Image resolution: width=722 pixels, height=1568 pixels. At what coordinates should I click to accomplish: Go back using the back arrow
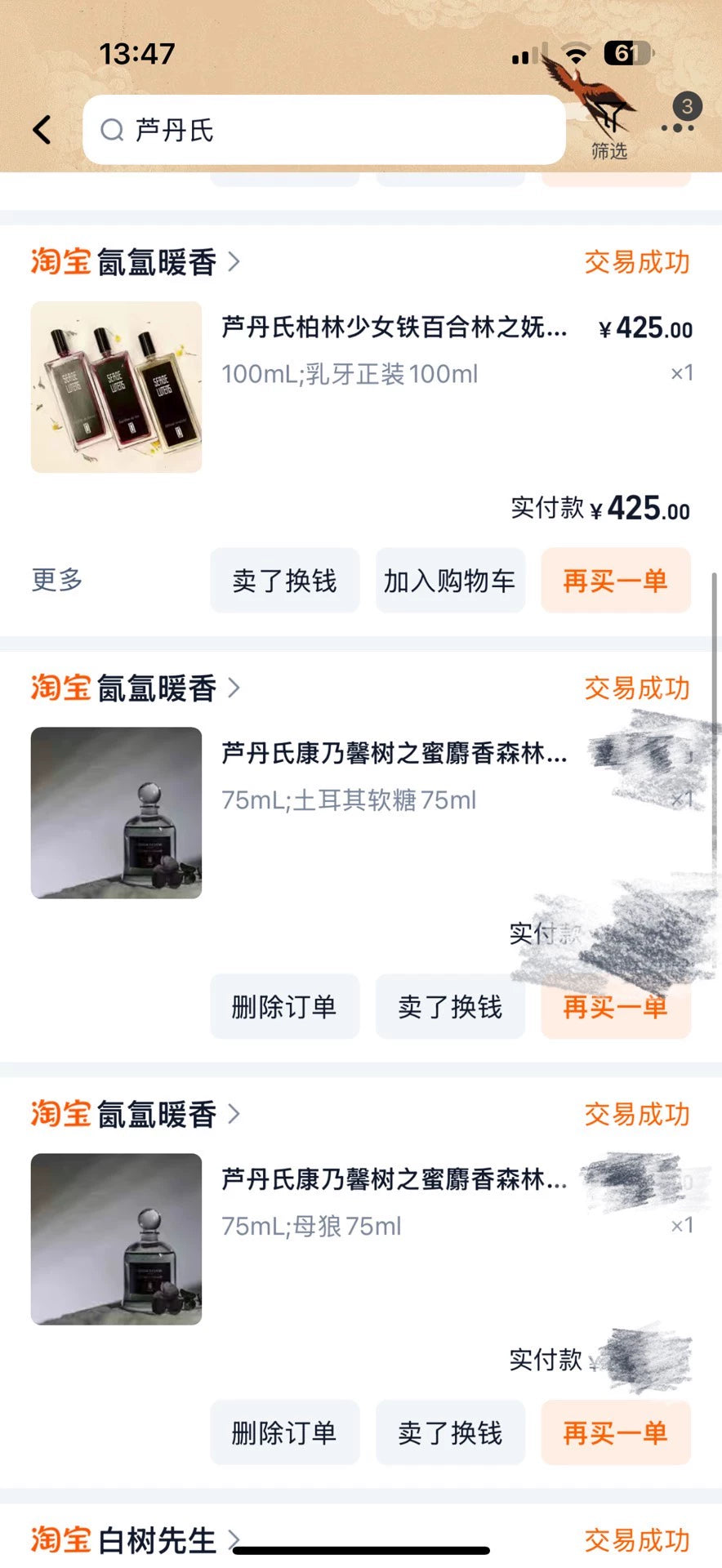(42, 130)
